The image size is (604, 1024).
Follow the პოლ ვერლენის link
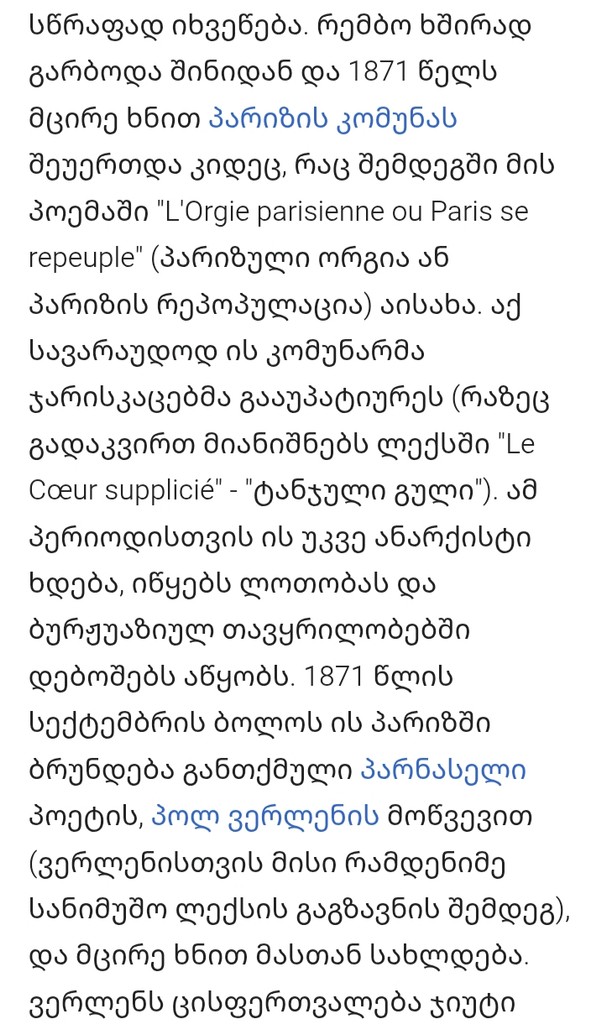coord(265,817)
